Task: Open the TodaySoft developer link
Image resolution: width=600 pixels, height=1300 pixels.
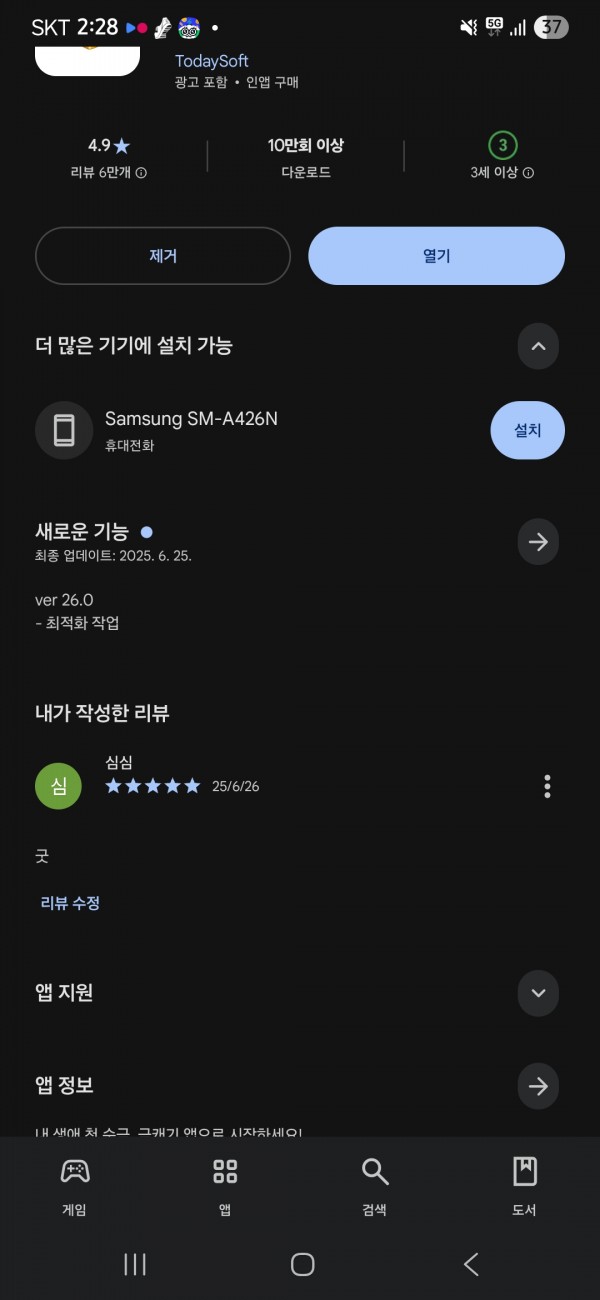Action: pos(212,61)
